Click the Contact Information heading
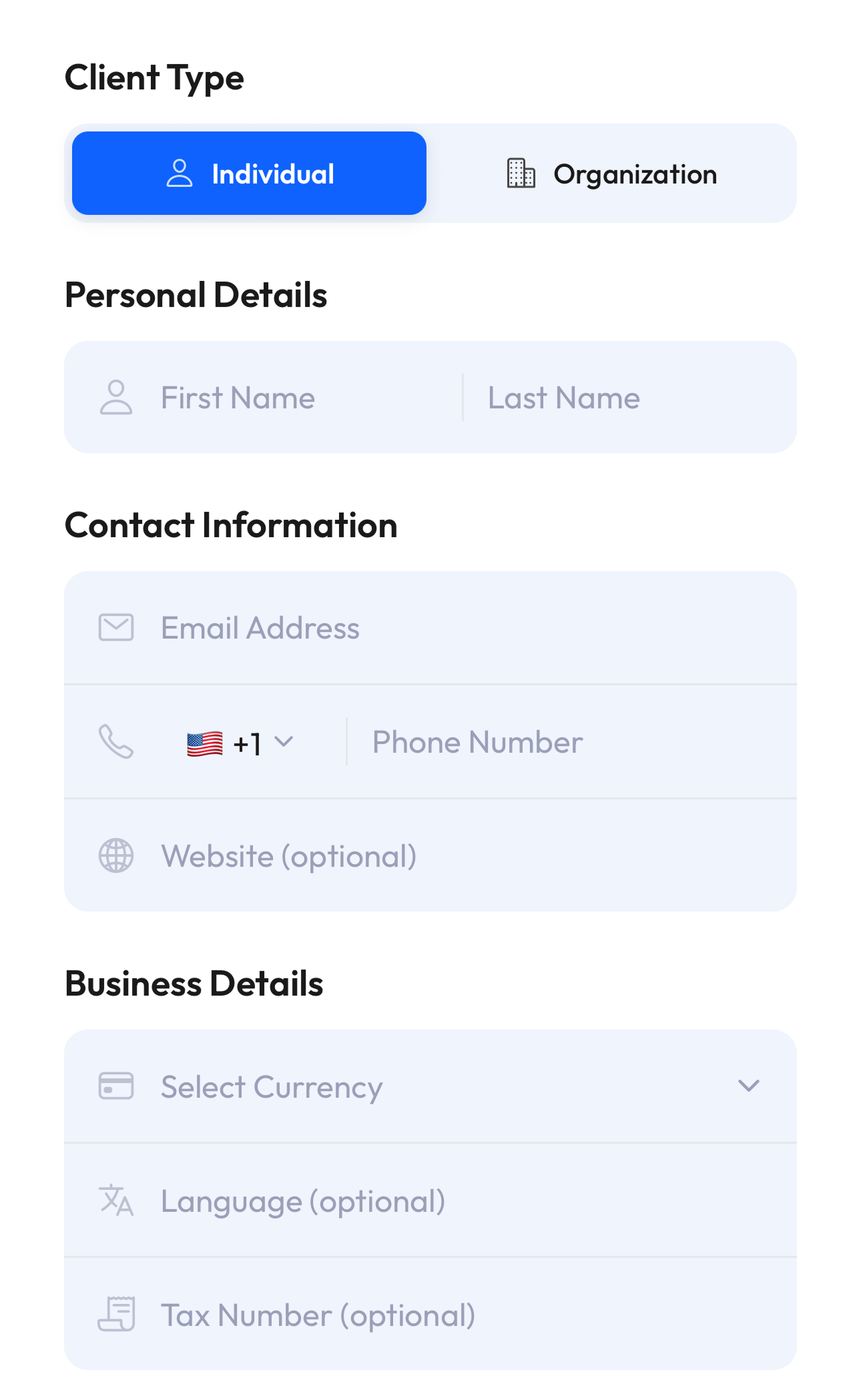861x1400 pixels. [x=230, y=525]
